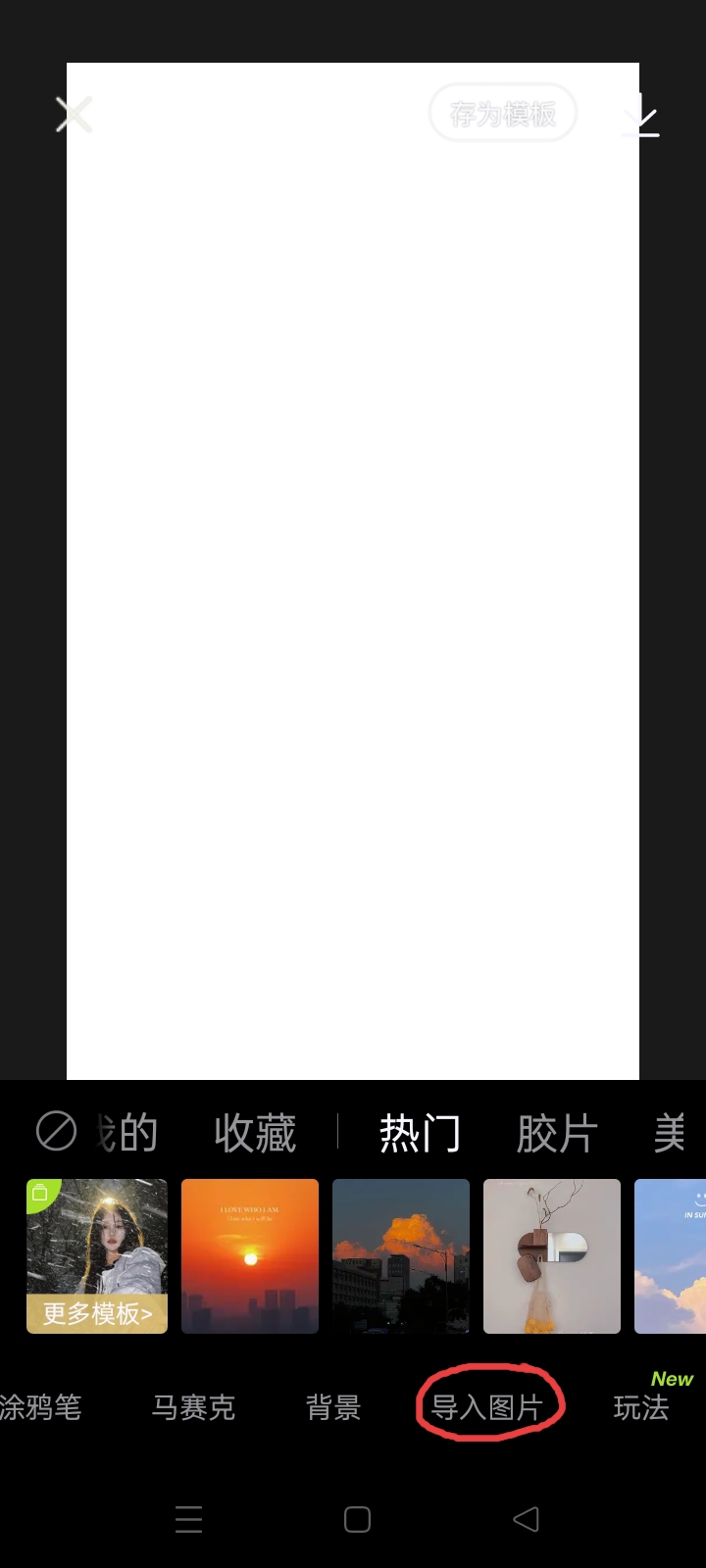Download the image using the save icon
The height and width of the screenshot is (1568, 706).
pos(641,116)
